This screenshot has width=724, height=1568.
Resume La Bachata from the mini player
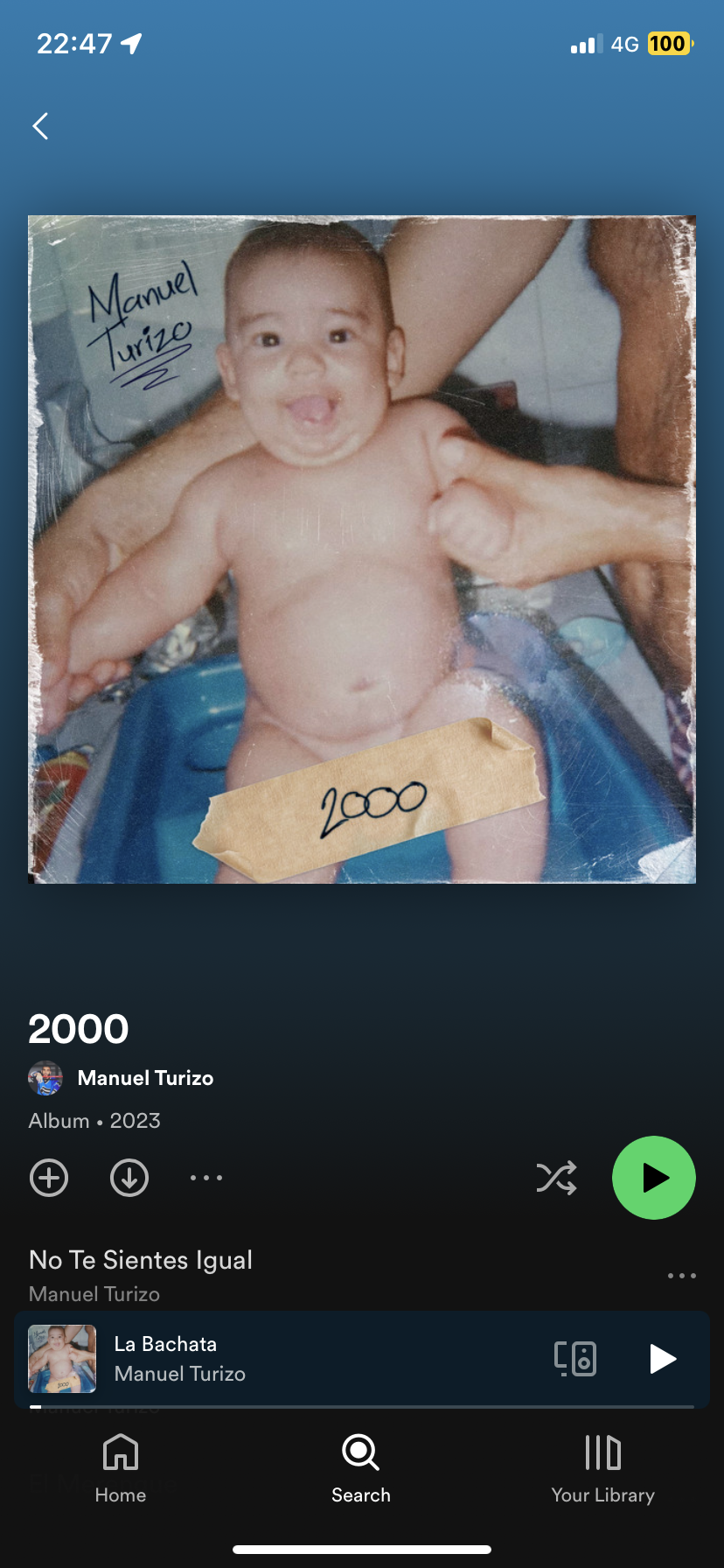[663, 1359]
